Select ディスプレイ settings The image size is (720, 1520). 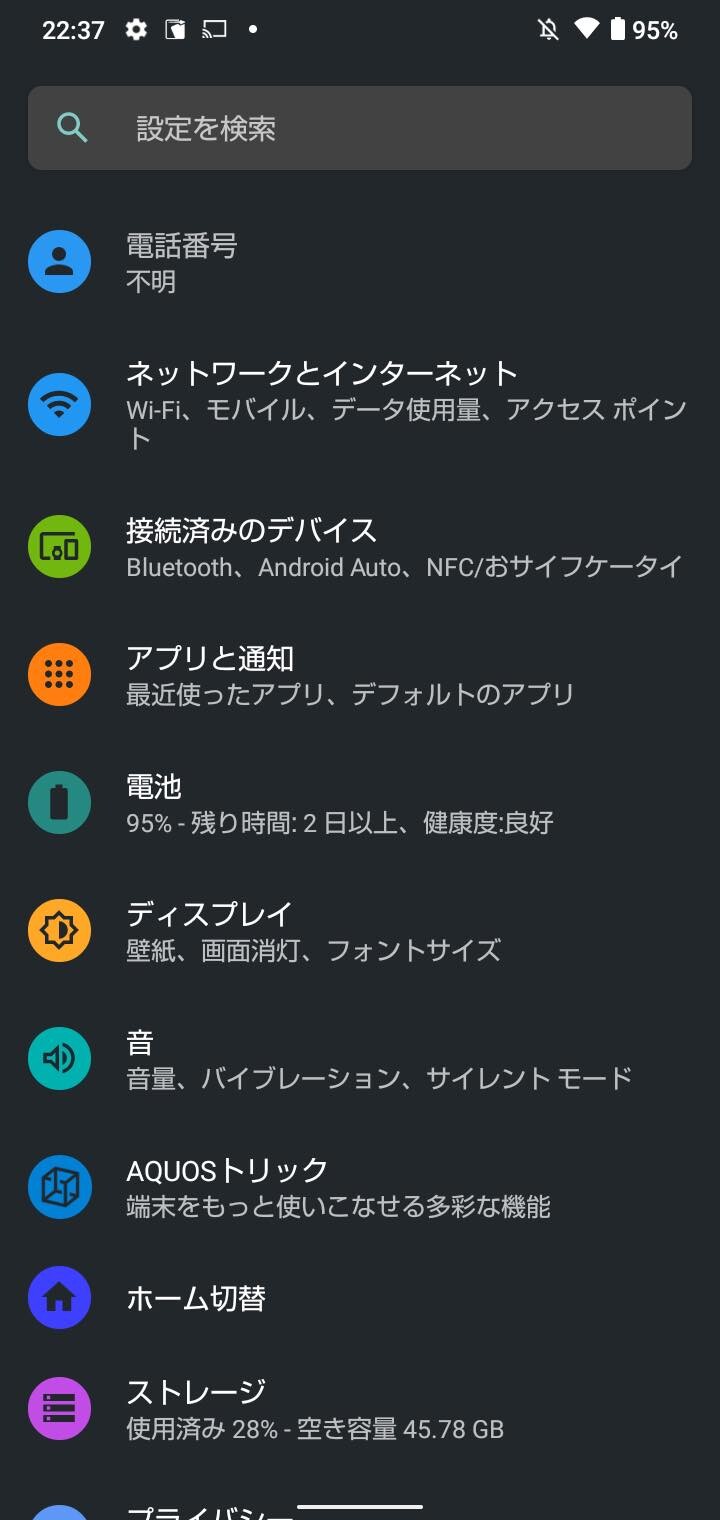pos(360,931)
